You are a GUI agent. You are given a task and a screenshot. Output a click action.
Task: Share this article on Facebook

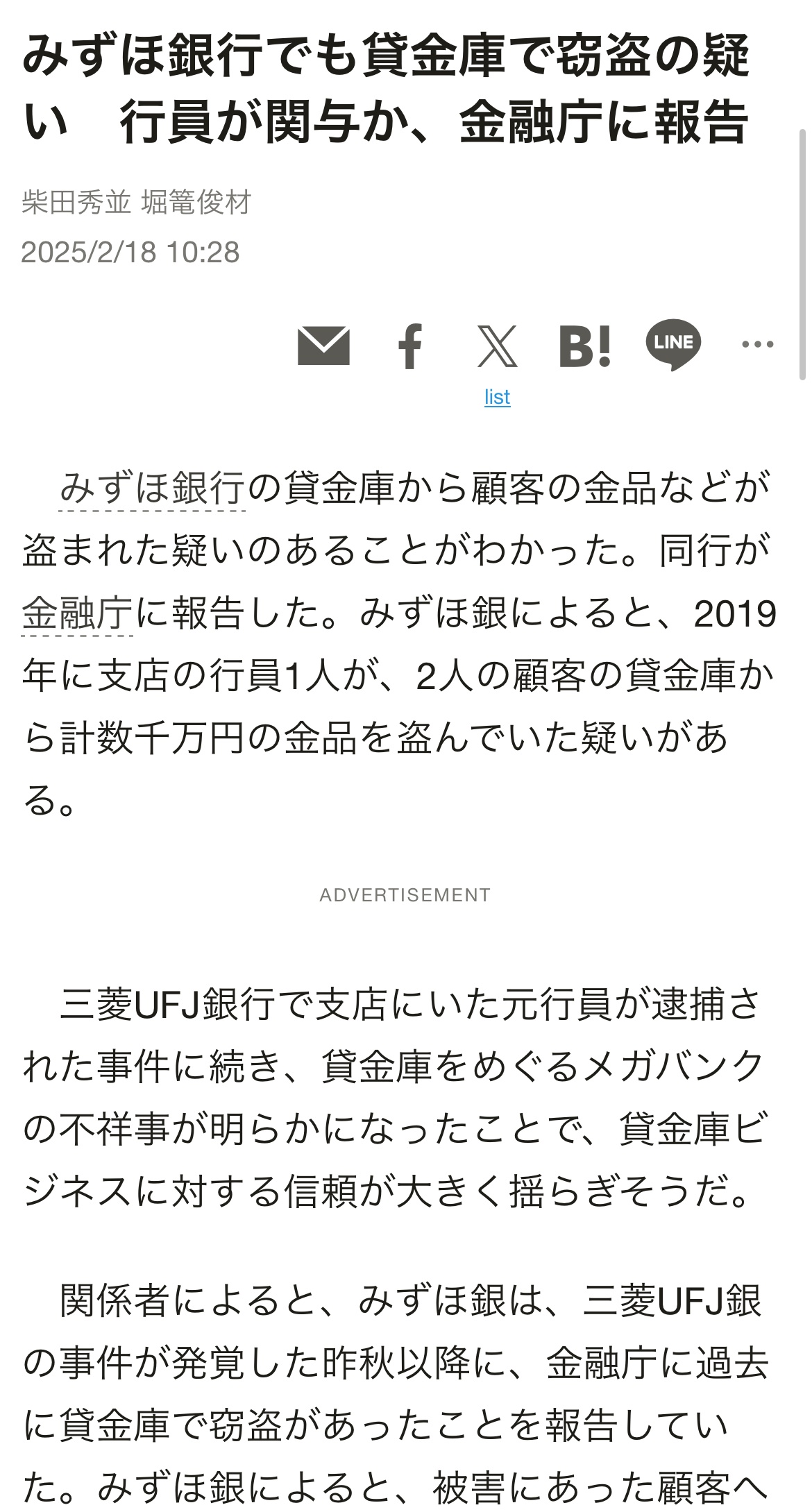(410, 346)
